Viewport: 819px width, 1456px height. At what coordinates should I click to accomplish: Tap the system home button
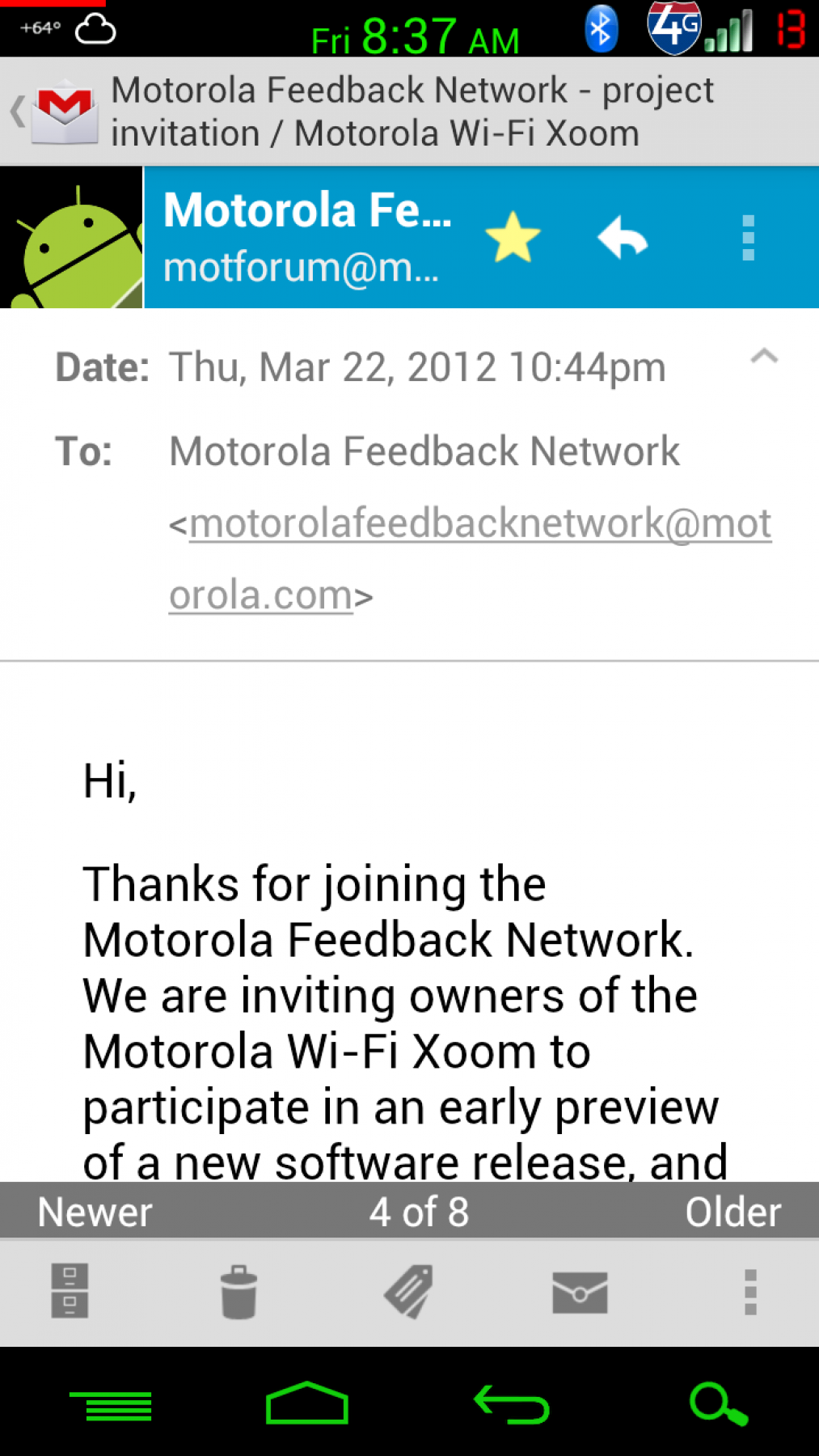point(307,1403)
